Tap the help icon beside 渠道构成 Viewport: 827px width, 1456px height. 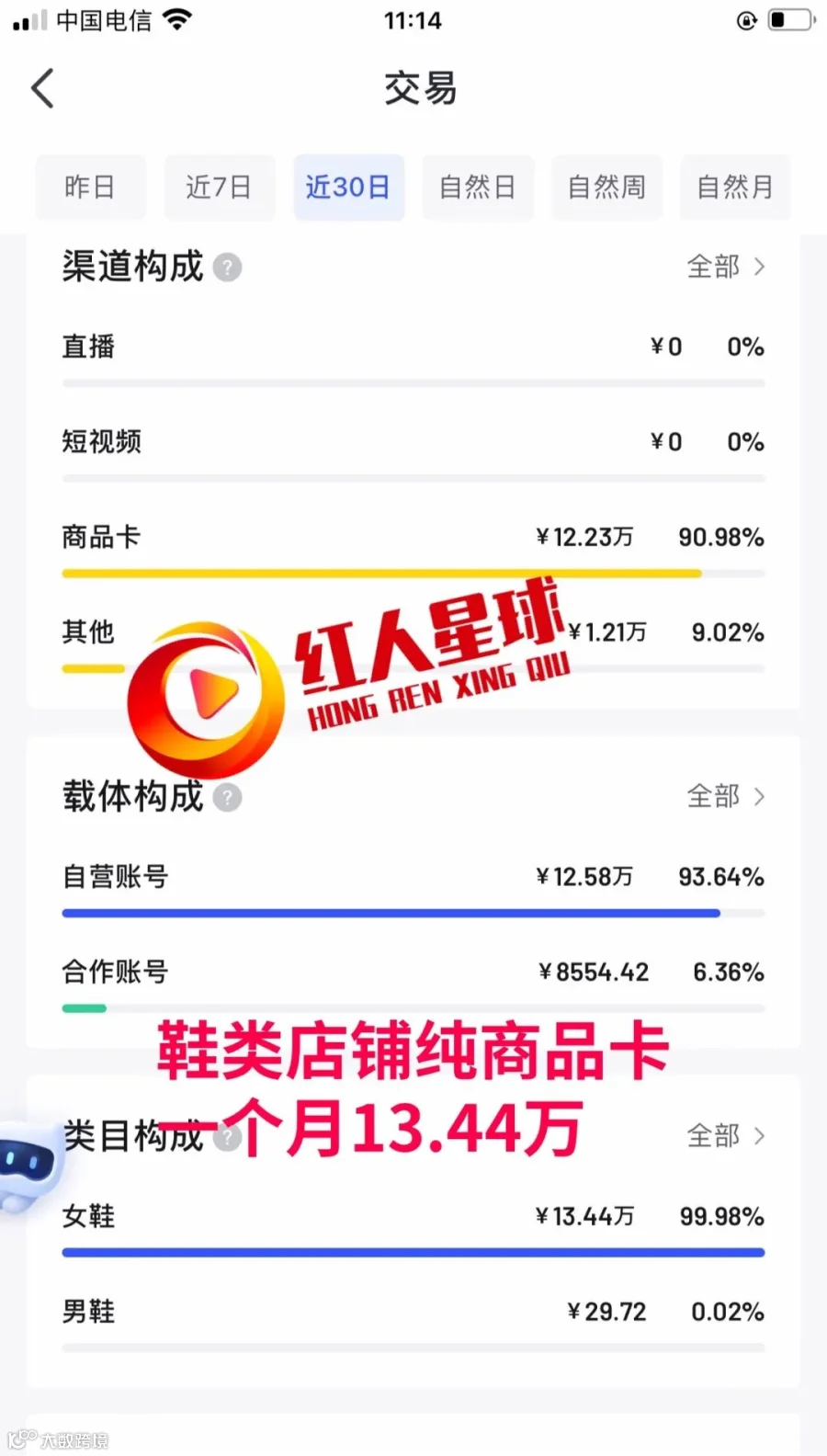click(227, 267)
